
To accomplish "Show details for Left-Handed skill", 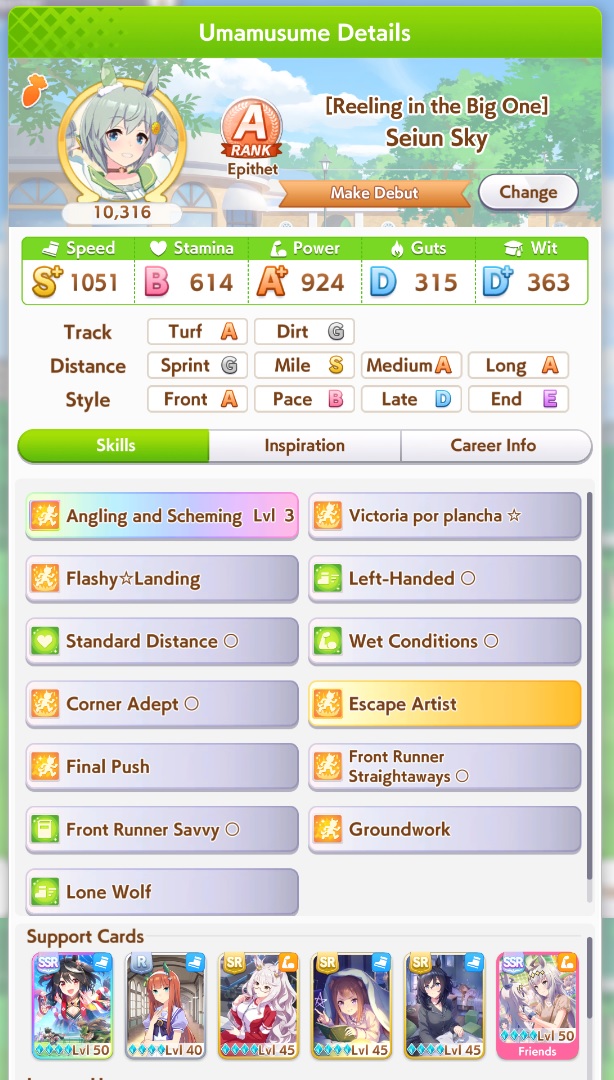I will [444, 579].
